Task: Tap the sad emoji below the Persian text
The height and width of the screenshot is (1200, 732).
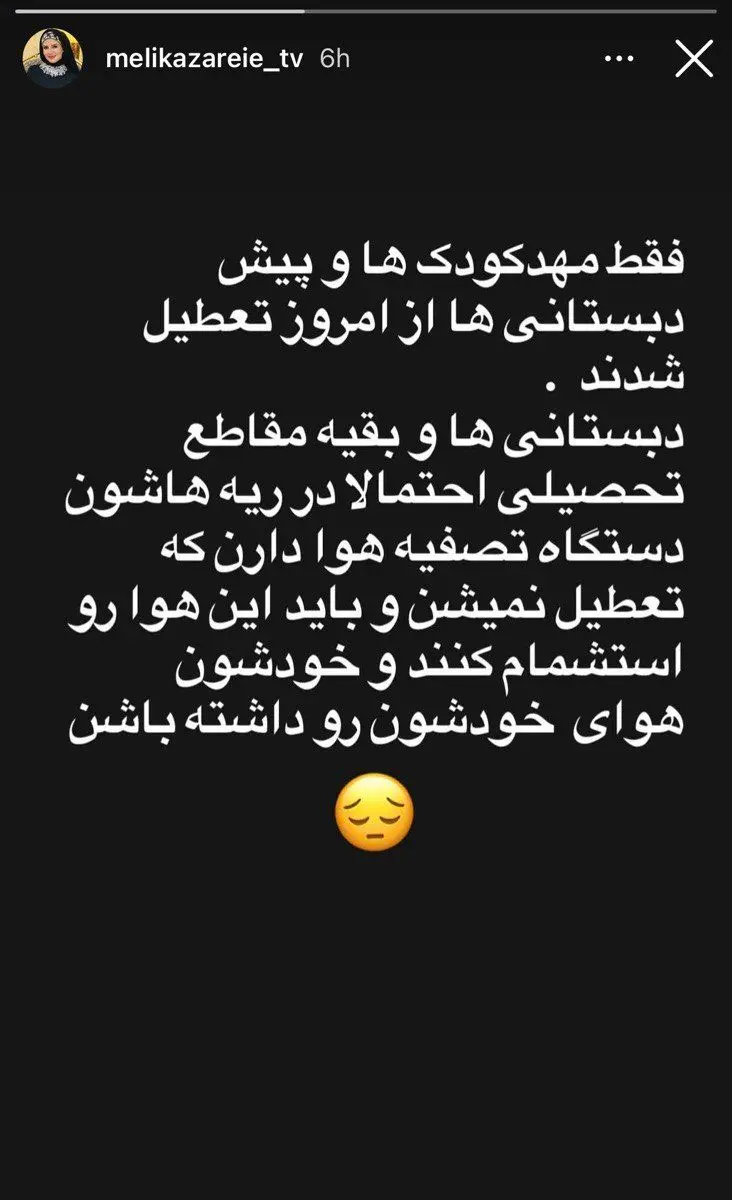Action: coord(372,816)
